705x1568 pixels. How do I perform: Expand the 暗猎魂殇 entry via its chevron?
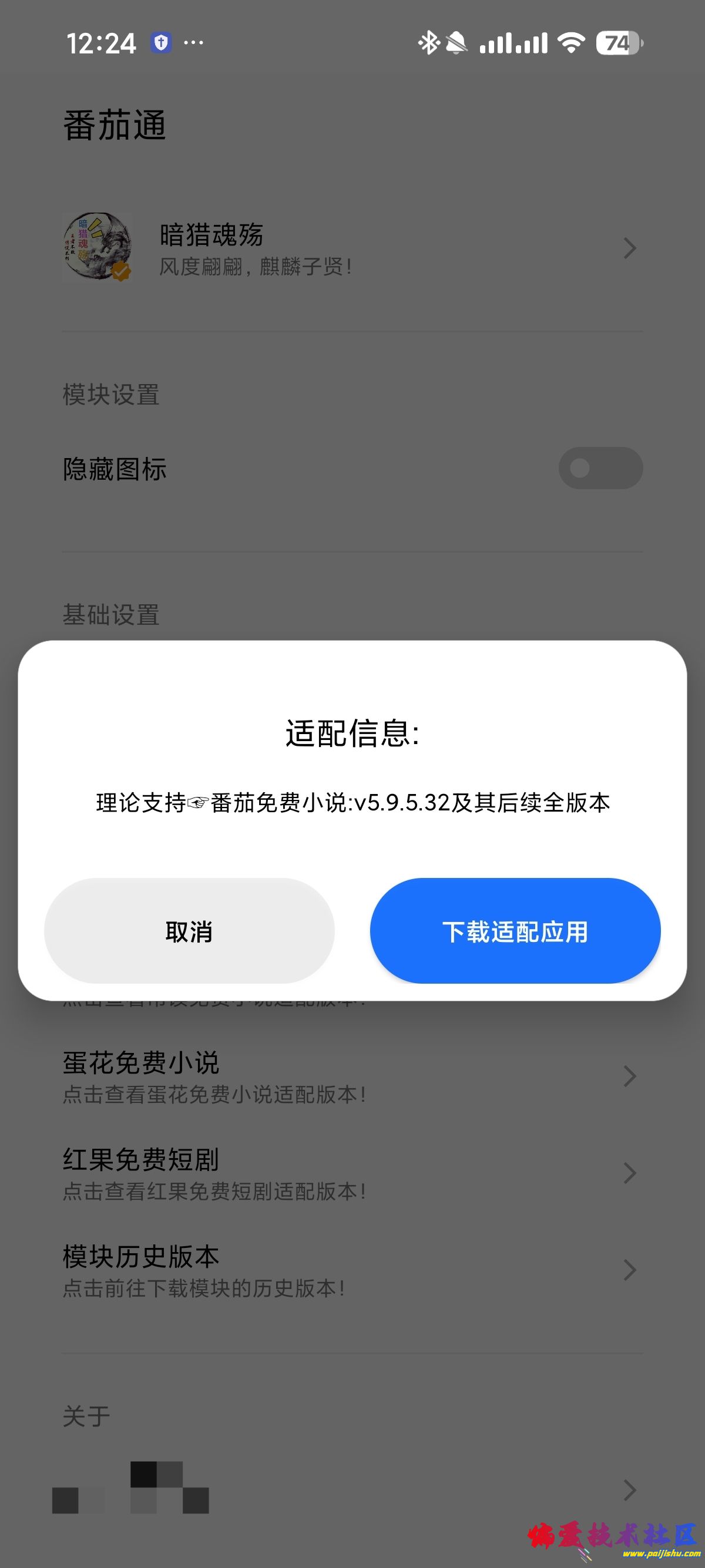[x=630, y=248]
